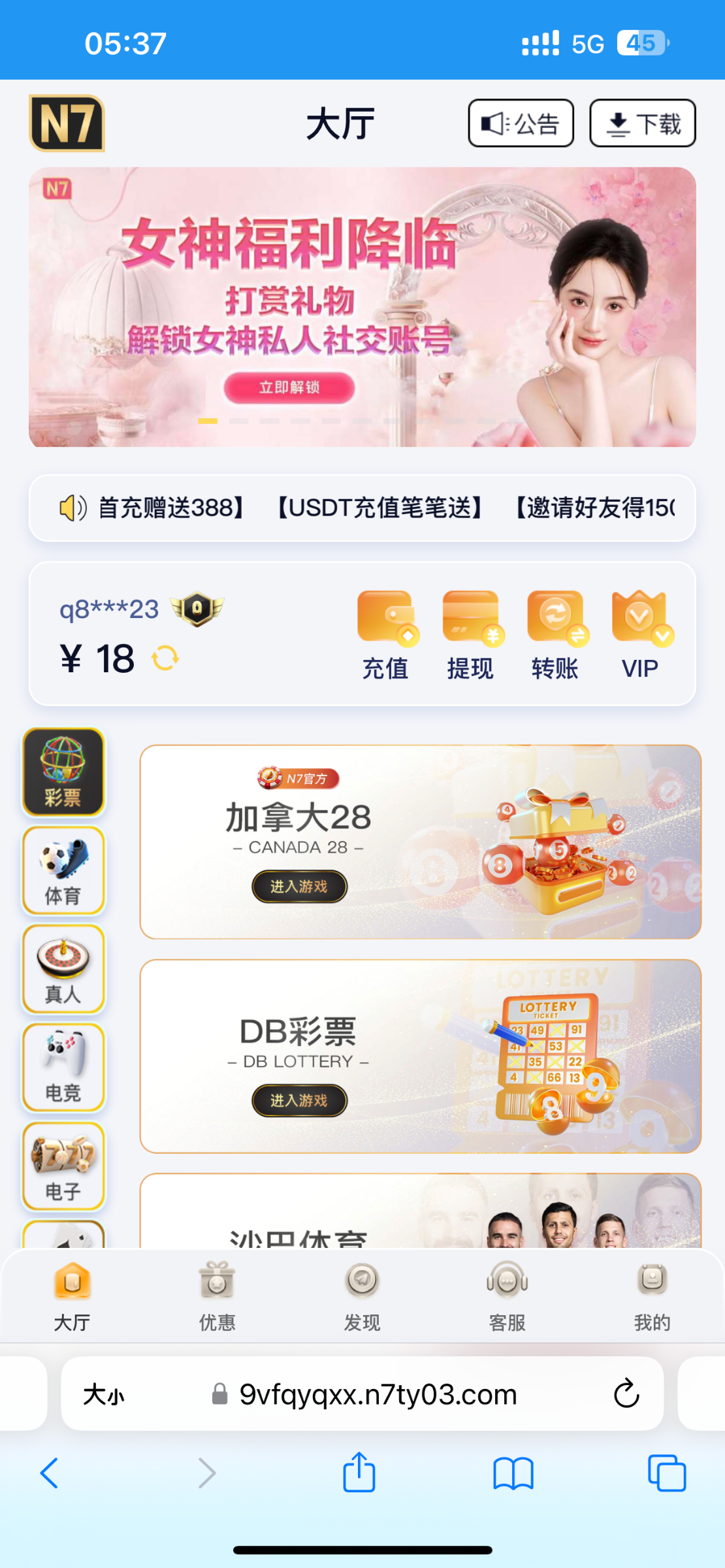Enter the 加拿大28 game
Image resolution: width=725 pixels, height=1568 pixels.
299,887
